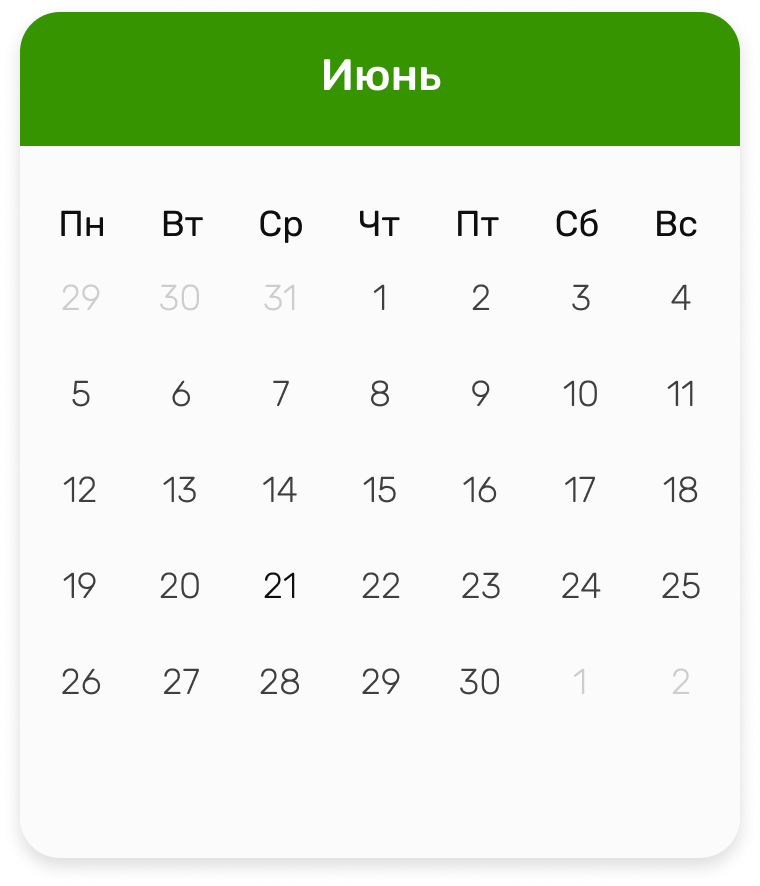Viewport: 760px width, 886px height.
Task: Select greyed-out 31 of the previous month
Action: pyautogui.click(x=280, y=298)
